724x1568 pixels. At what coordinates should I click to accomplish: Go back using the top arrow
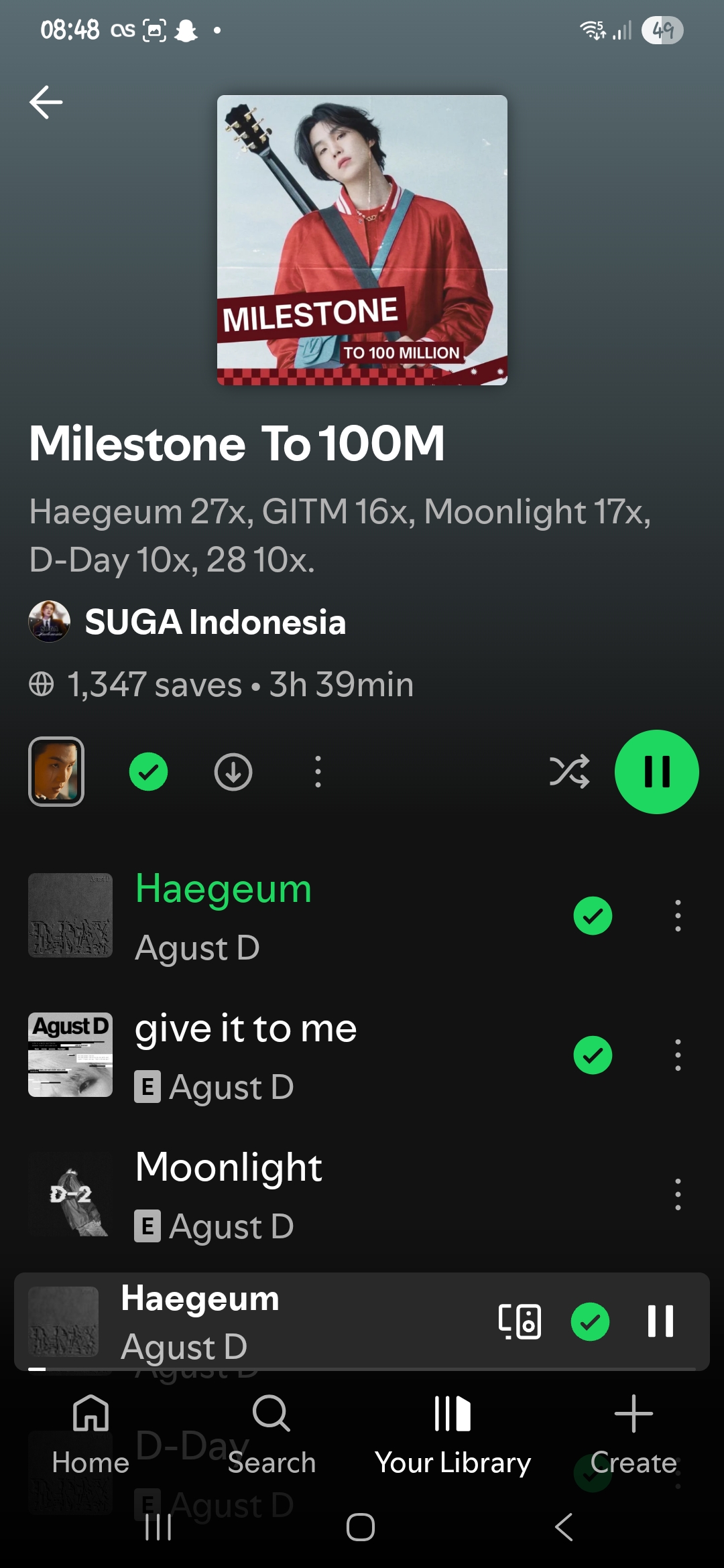pos(46,102)
